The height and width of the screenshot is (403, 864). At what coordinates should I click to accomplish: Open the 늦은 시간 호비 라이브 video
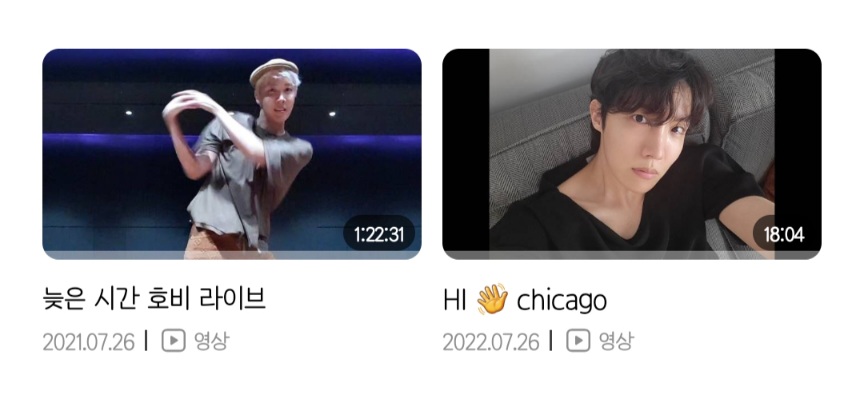coord(231,154)
